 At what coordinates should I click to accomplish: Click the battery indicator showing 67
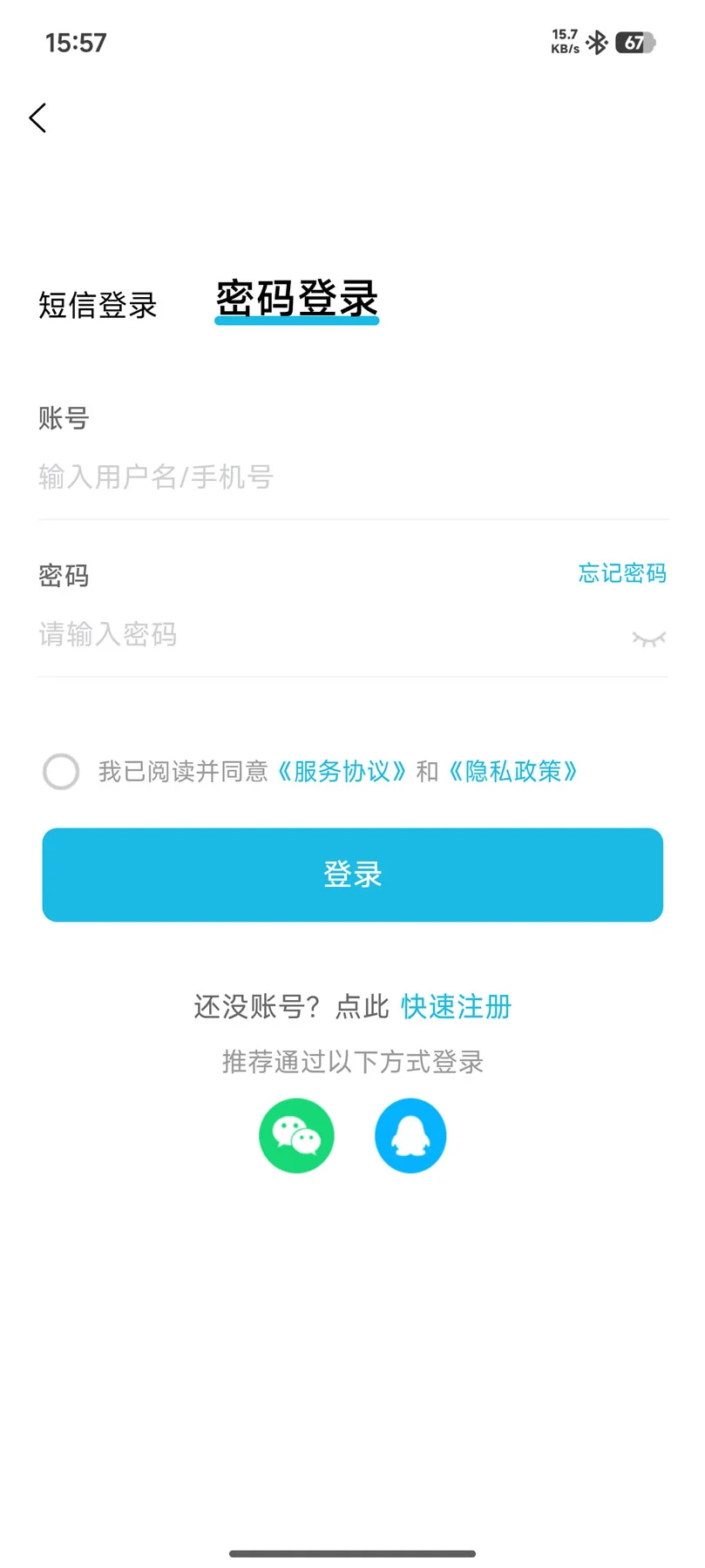pyautogui.click(x=635, y=42)
